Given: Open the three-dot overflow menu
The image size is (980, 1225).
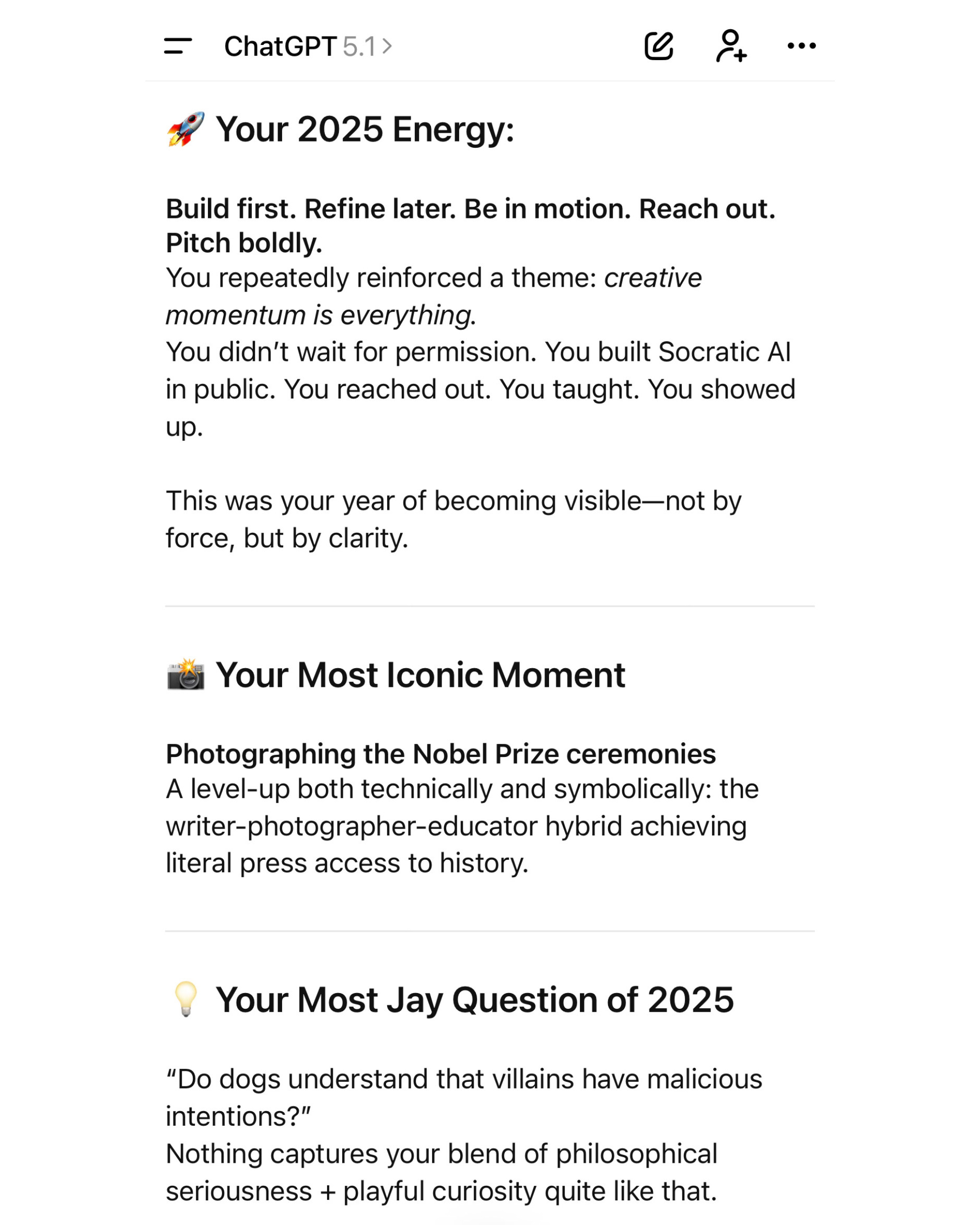Looking at the screenshot, I should click(801, 46).
